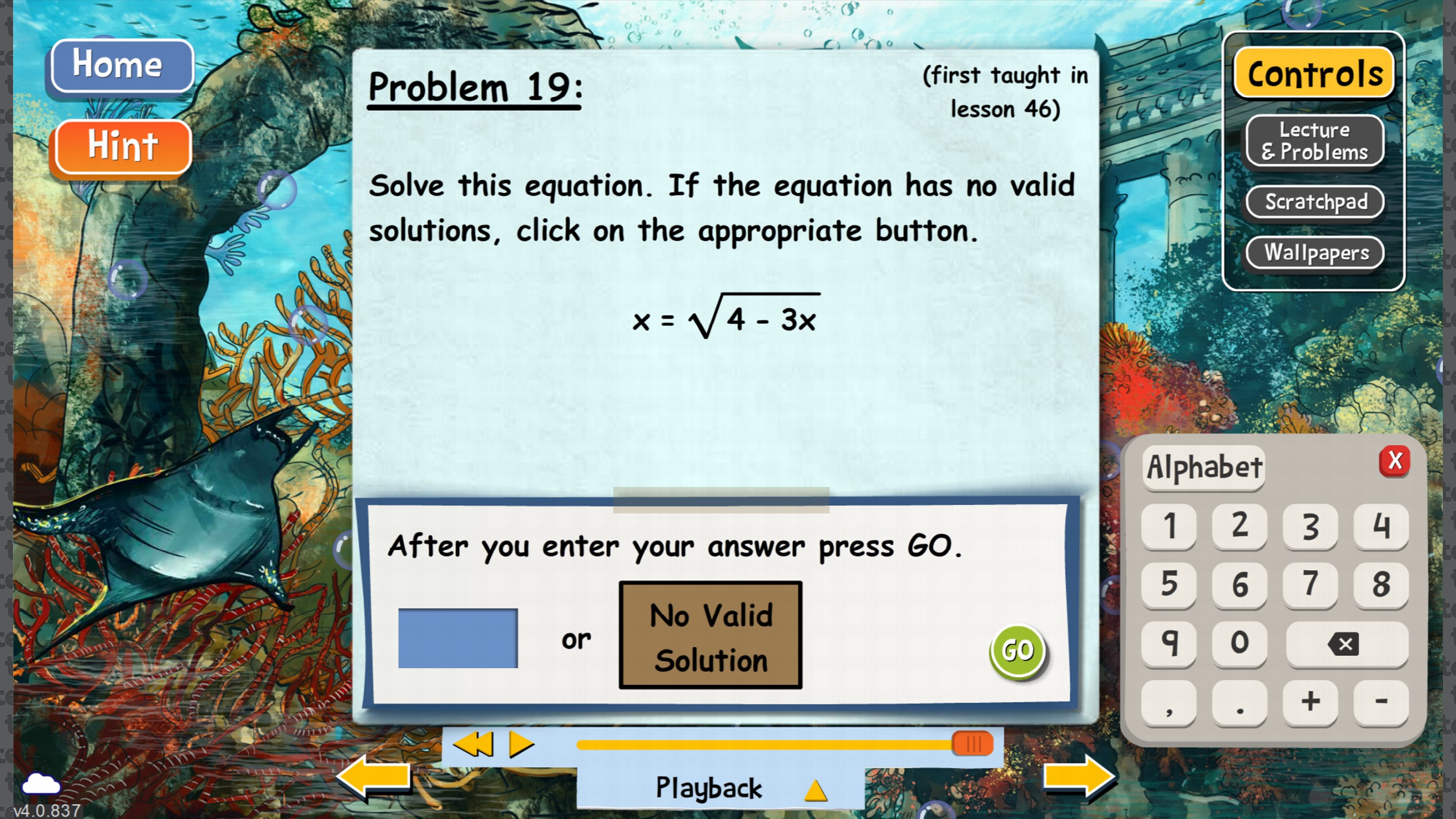Insert a minus sign from keypad
Image resolution: width=1456 pixels, height=819 pixels.
coord(1380,701)
